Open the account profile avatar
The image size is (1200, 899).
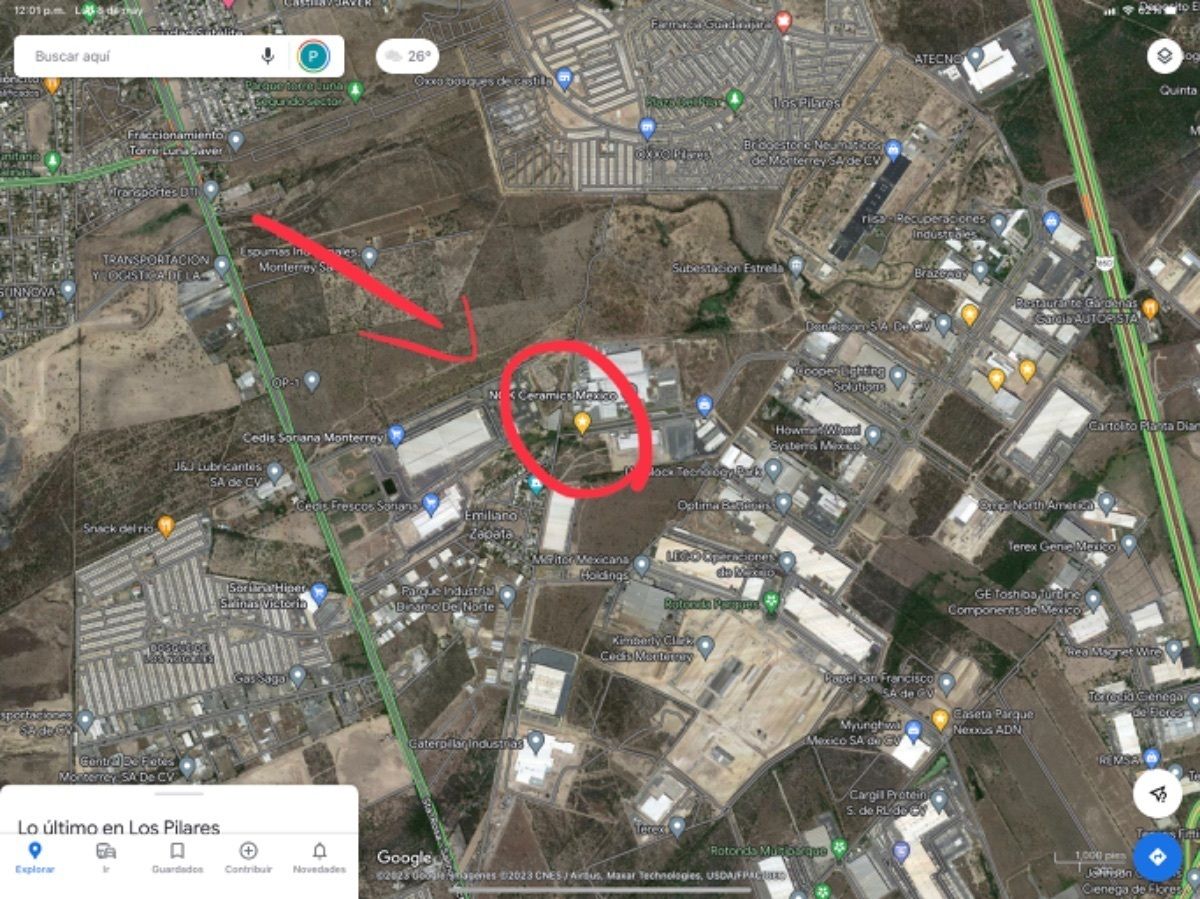313,56
